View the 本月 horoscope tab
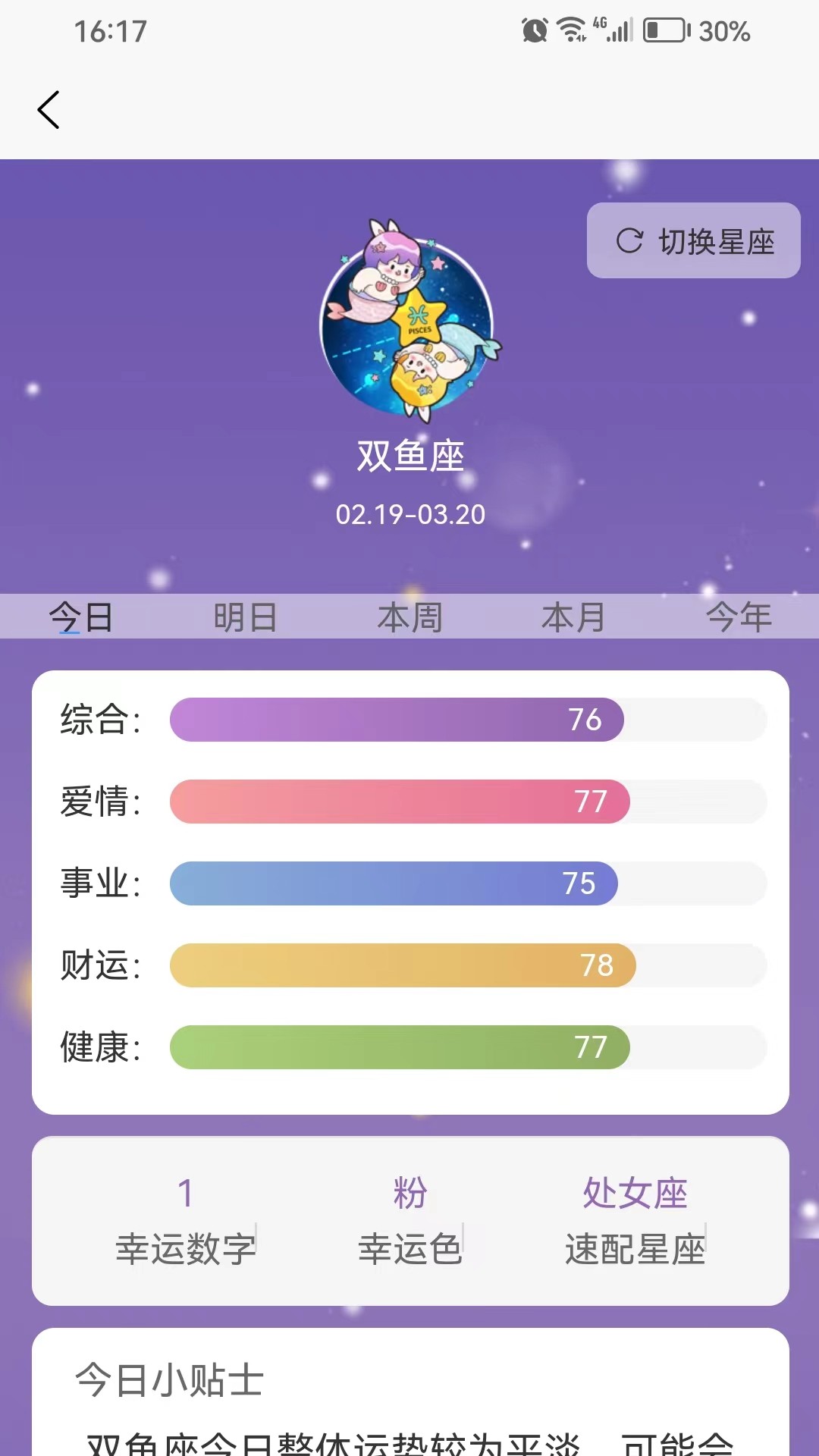 (573, 617)
